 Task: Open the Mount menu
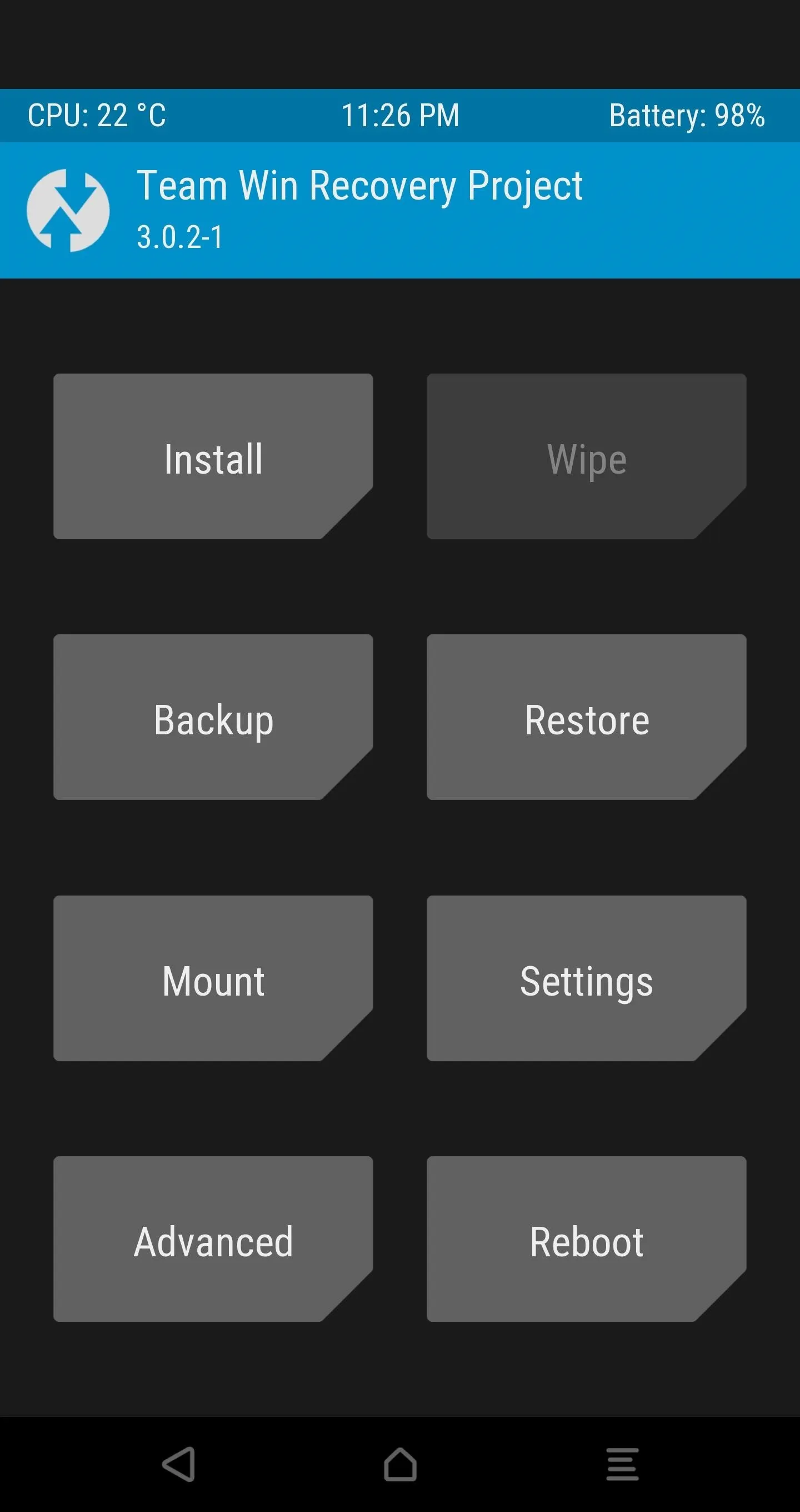click(x=213, y=978)
